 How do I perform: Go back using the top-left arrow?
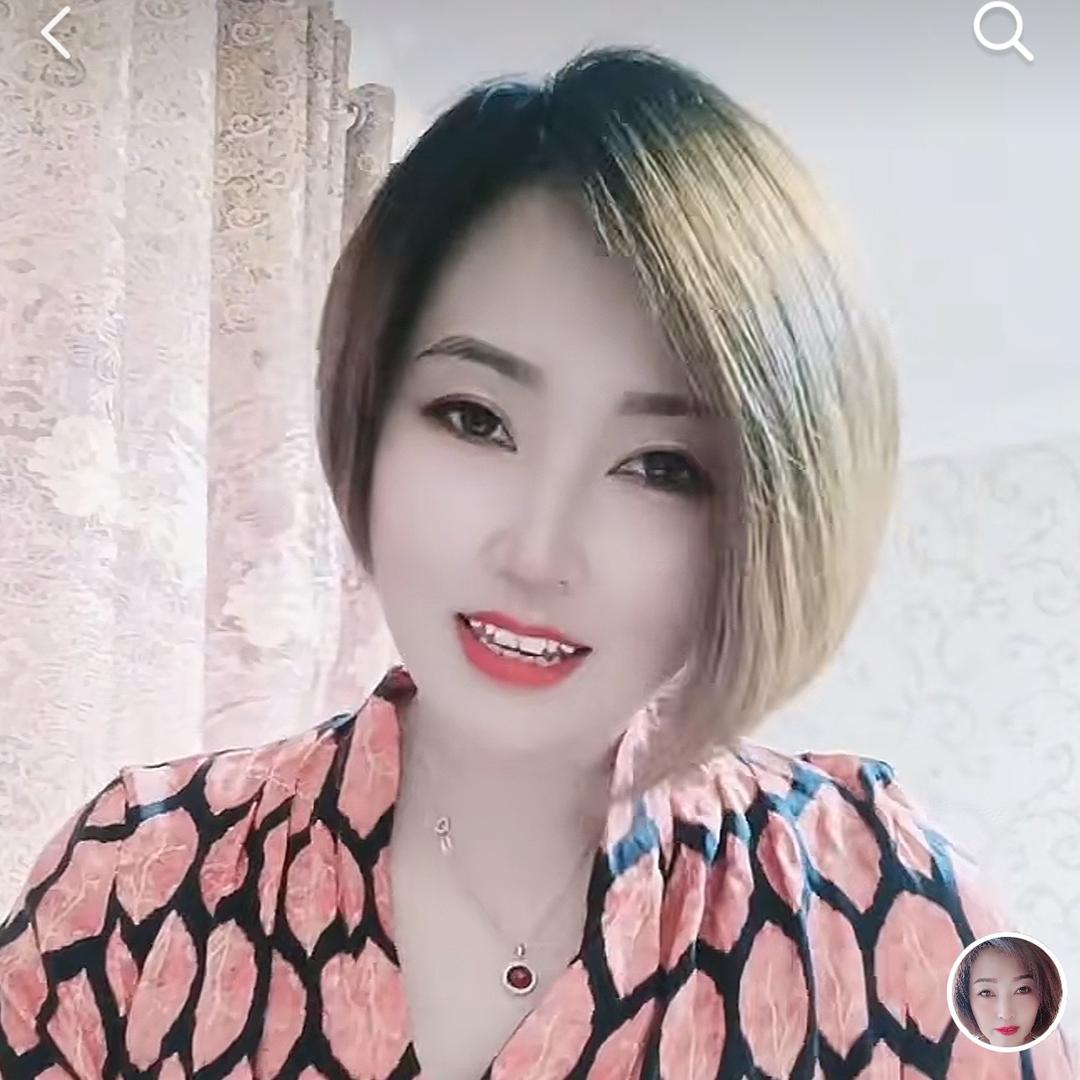tap(56, 32)
